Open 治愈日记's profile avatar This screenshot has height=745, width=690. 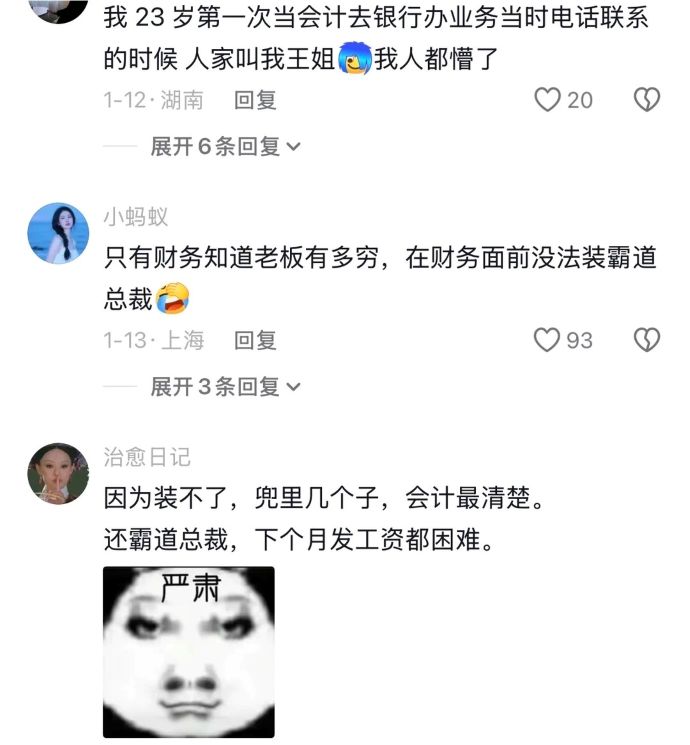(x=58, y=474)
